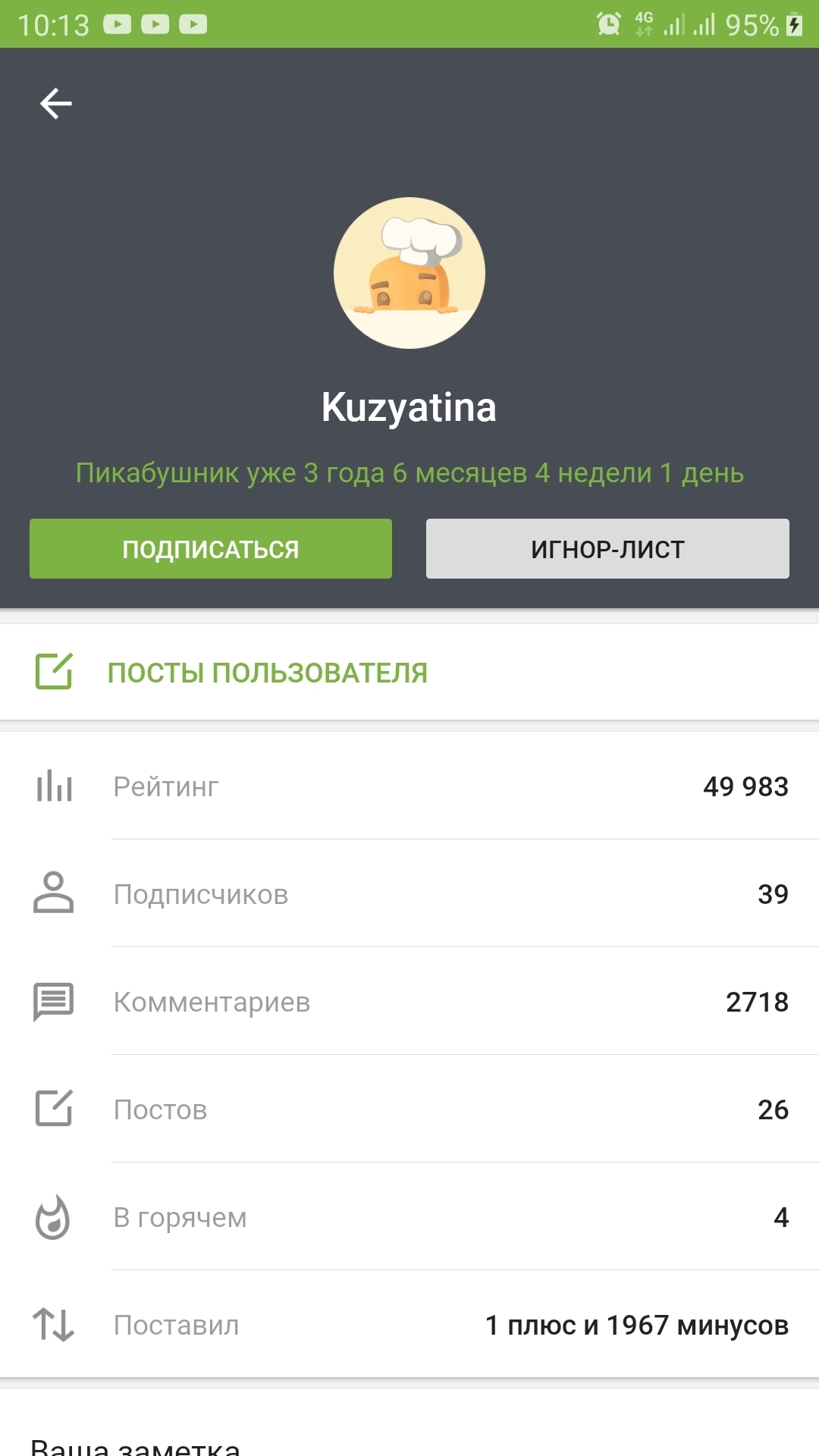Subscribe with the ПОДПИСАТЬСЯ button
This screenshot has height=1456, width=819.
pos(211,549)
